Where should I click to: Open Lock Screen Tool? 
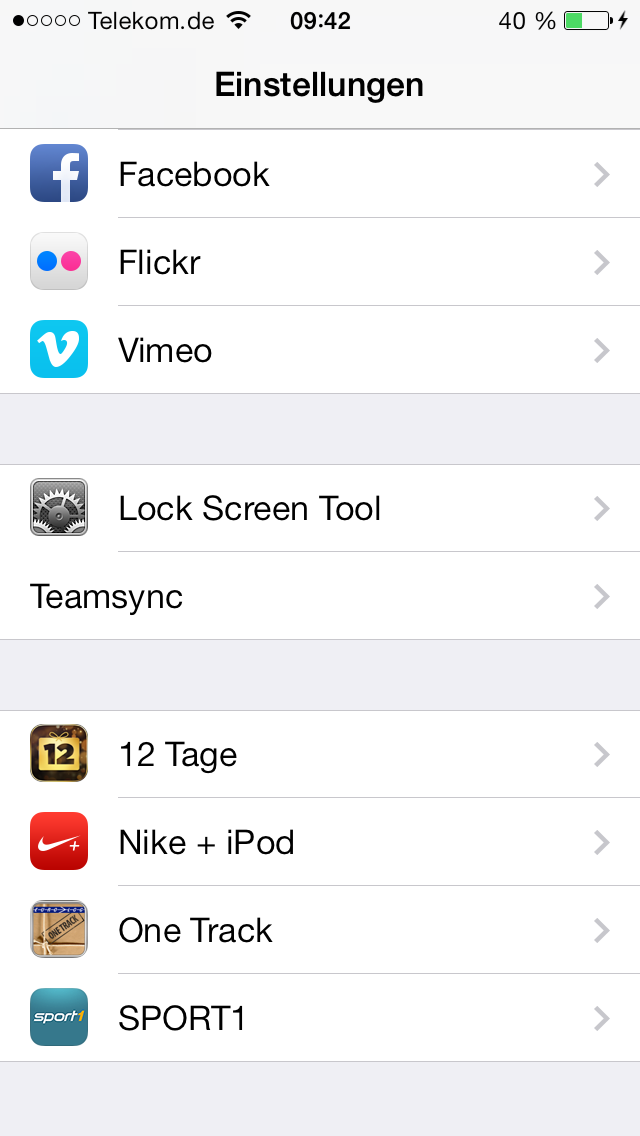(x=320, y=508)
